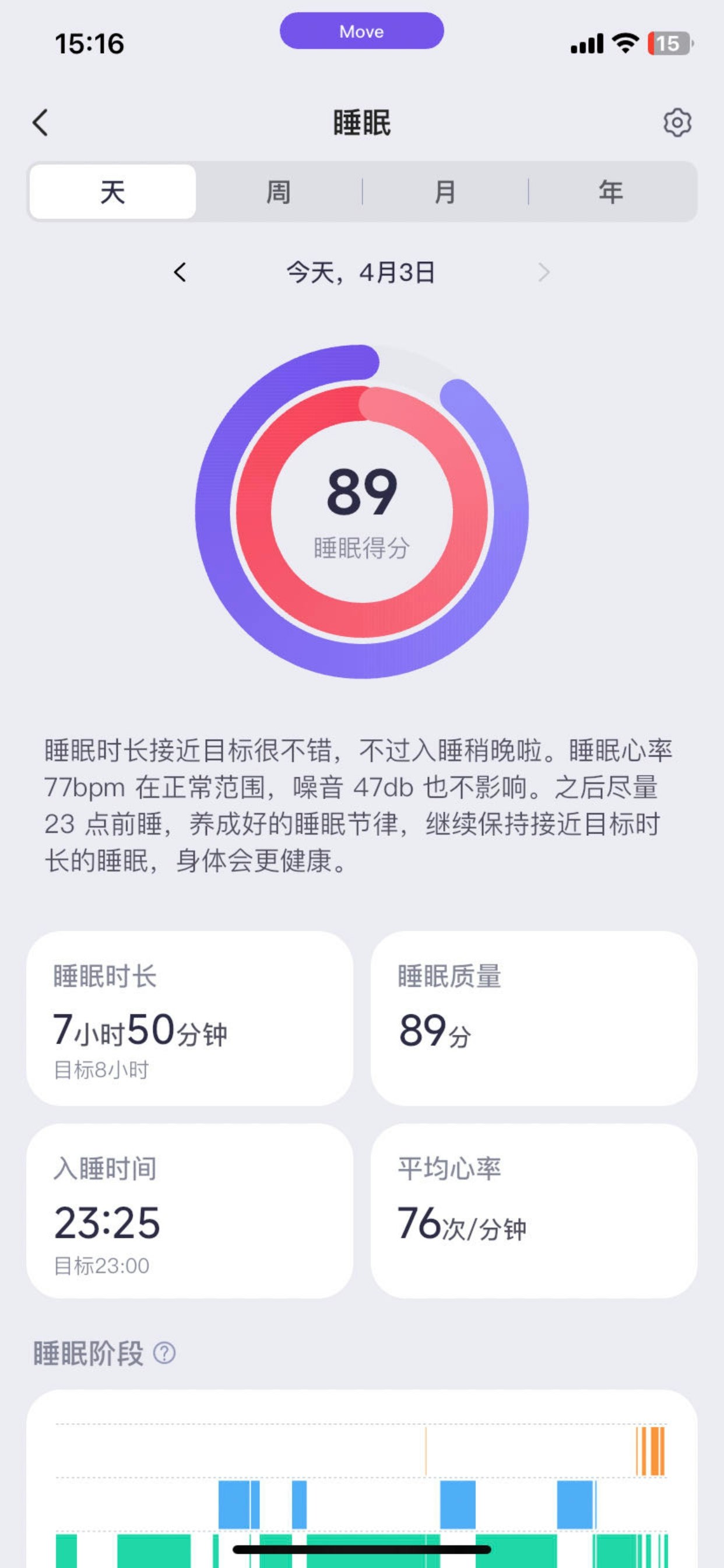Switch to the 月 (month) tab
Screen dimensions: 724x1568
(445, 192)
